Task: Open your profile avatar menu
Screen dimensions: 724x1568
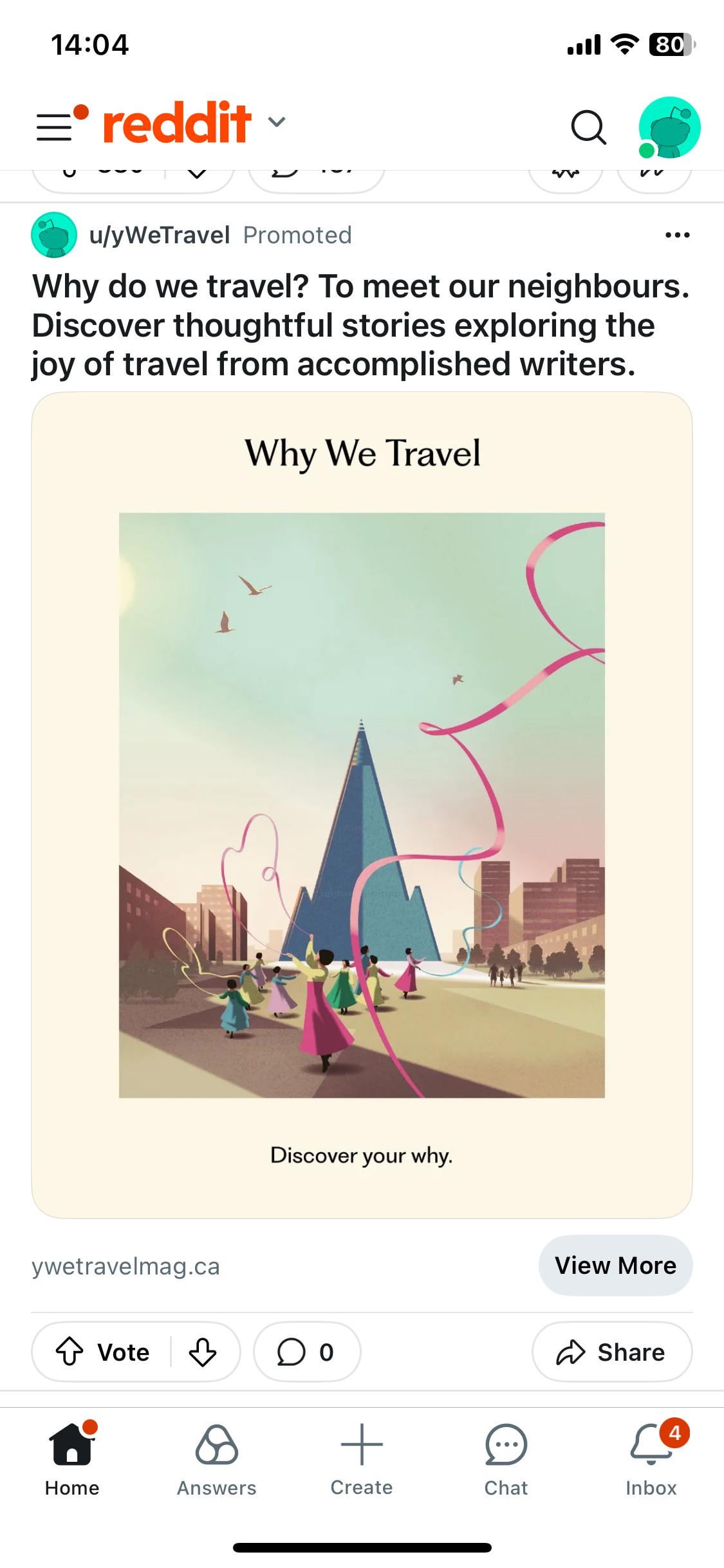Action: coord(669,127)
